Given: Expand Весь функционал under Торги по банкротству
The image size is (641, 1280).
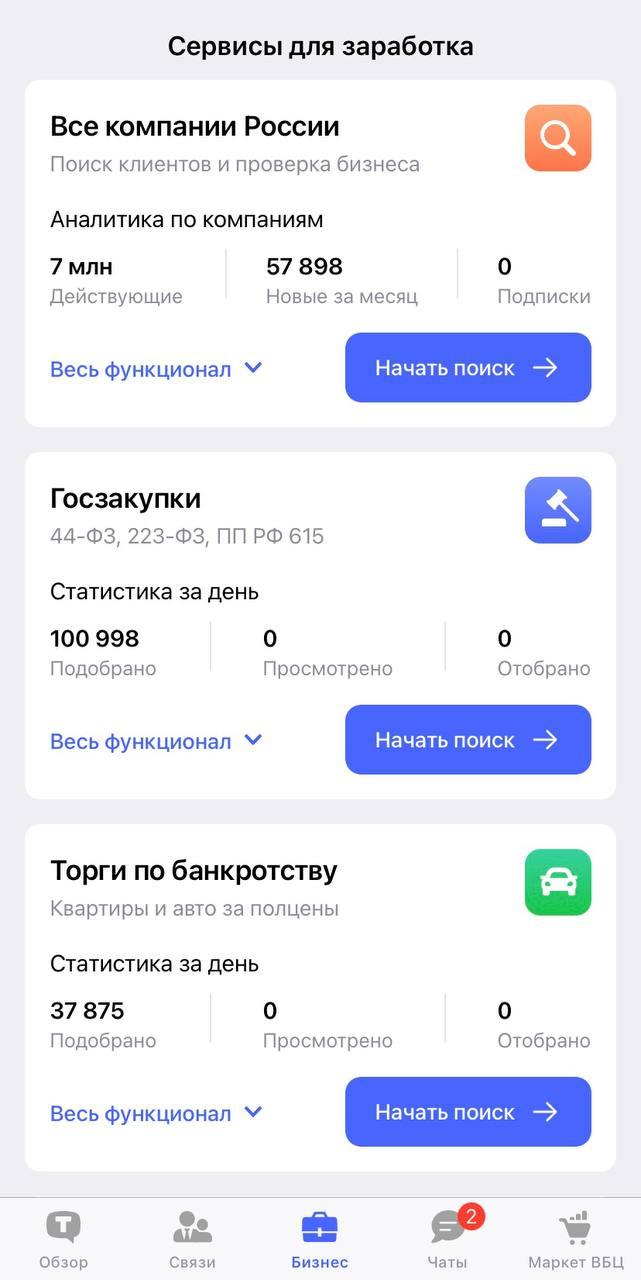Looking at the screenshot, I should coord(156,1113).
